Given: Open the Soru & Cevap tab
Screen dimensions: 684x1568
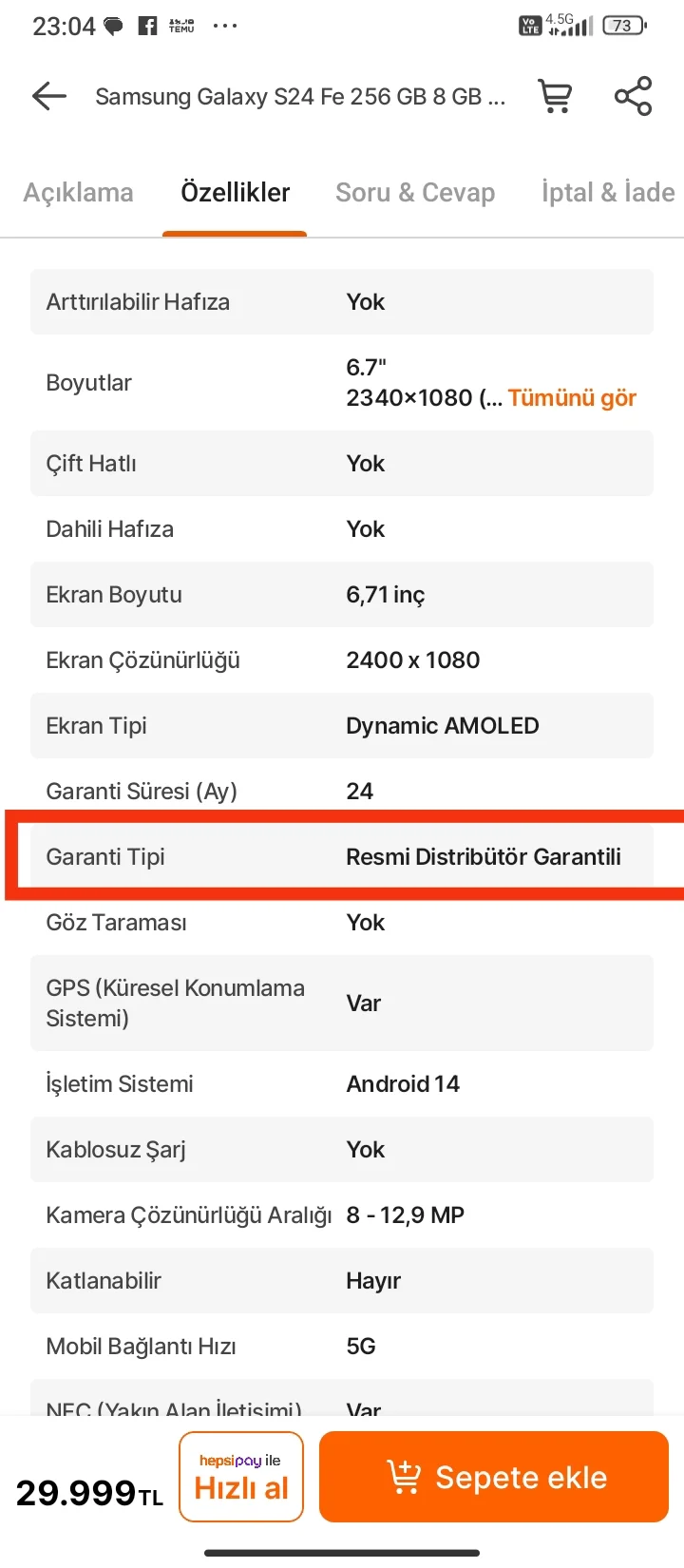Looking at the screenshot, I should coord(415,193).
